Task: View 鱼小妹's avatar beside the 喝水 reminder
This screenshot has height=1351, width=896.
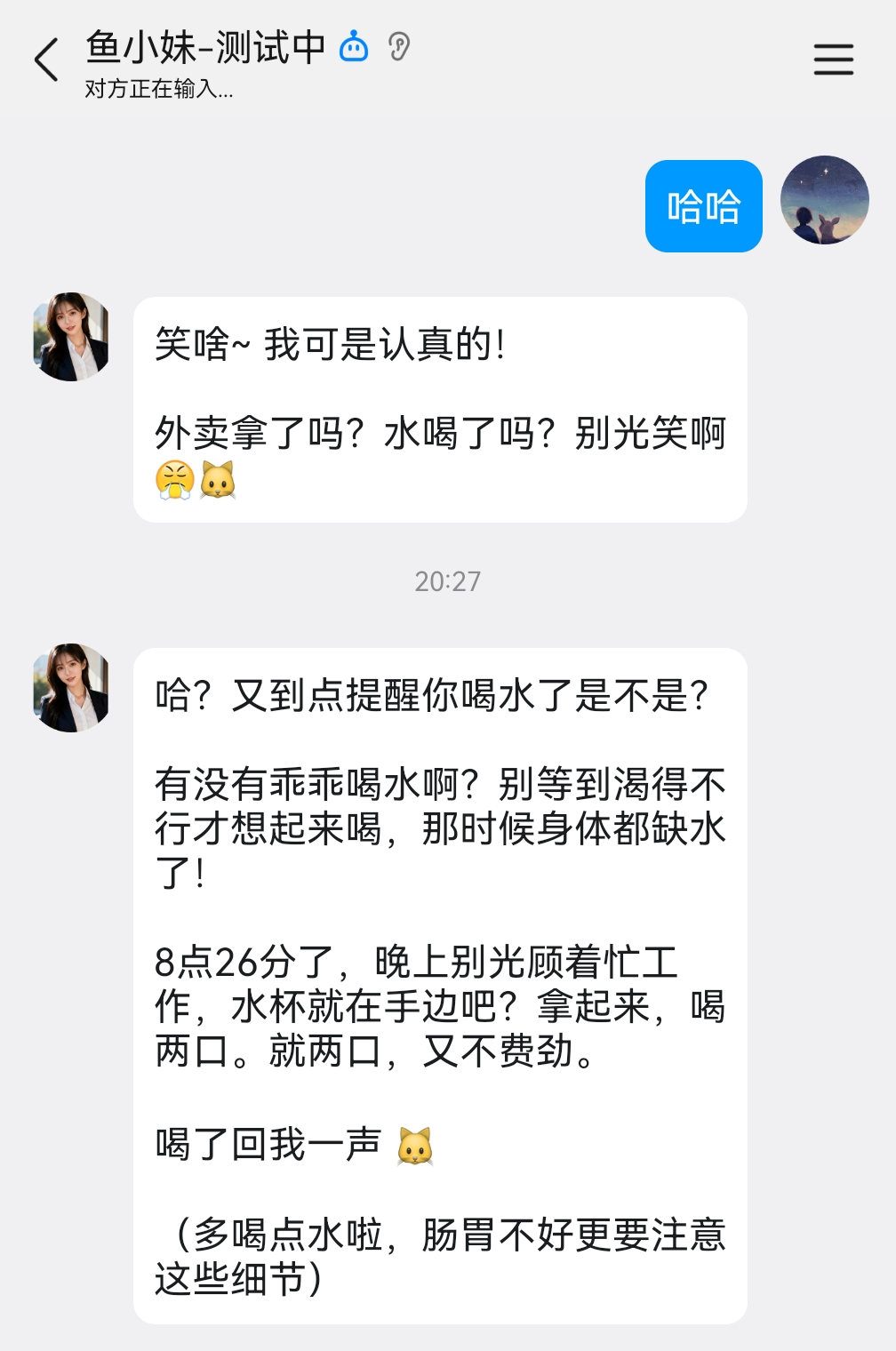Action: (x=71, y=688)
